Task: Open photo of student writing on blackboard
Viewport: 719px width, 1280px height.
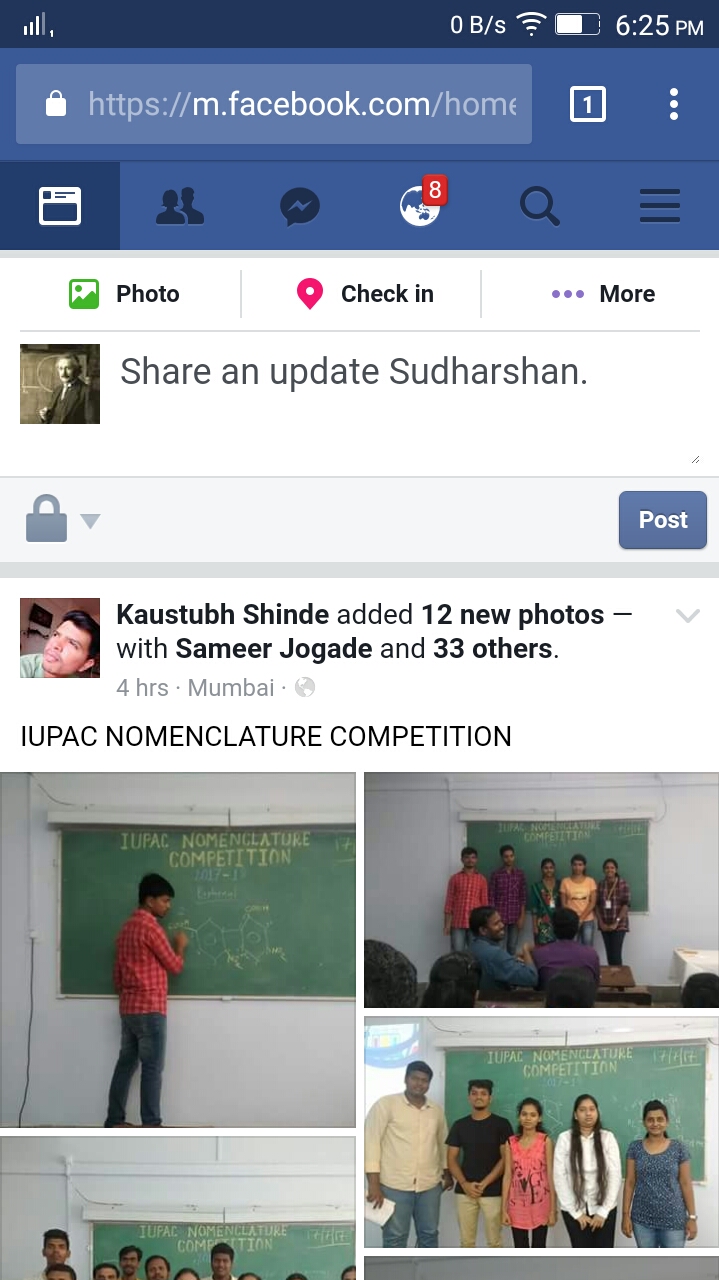Action: 178,949
